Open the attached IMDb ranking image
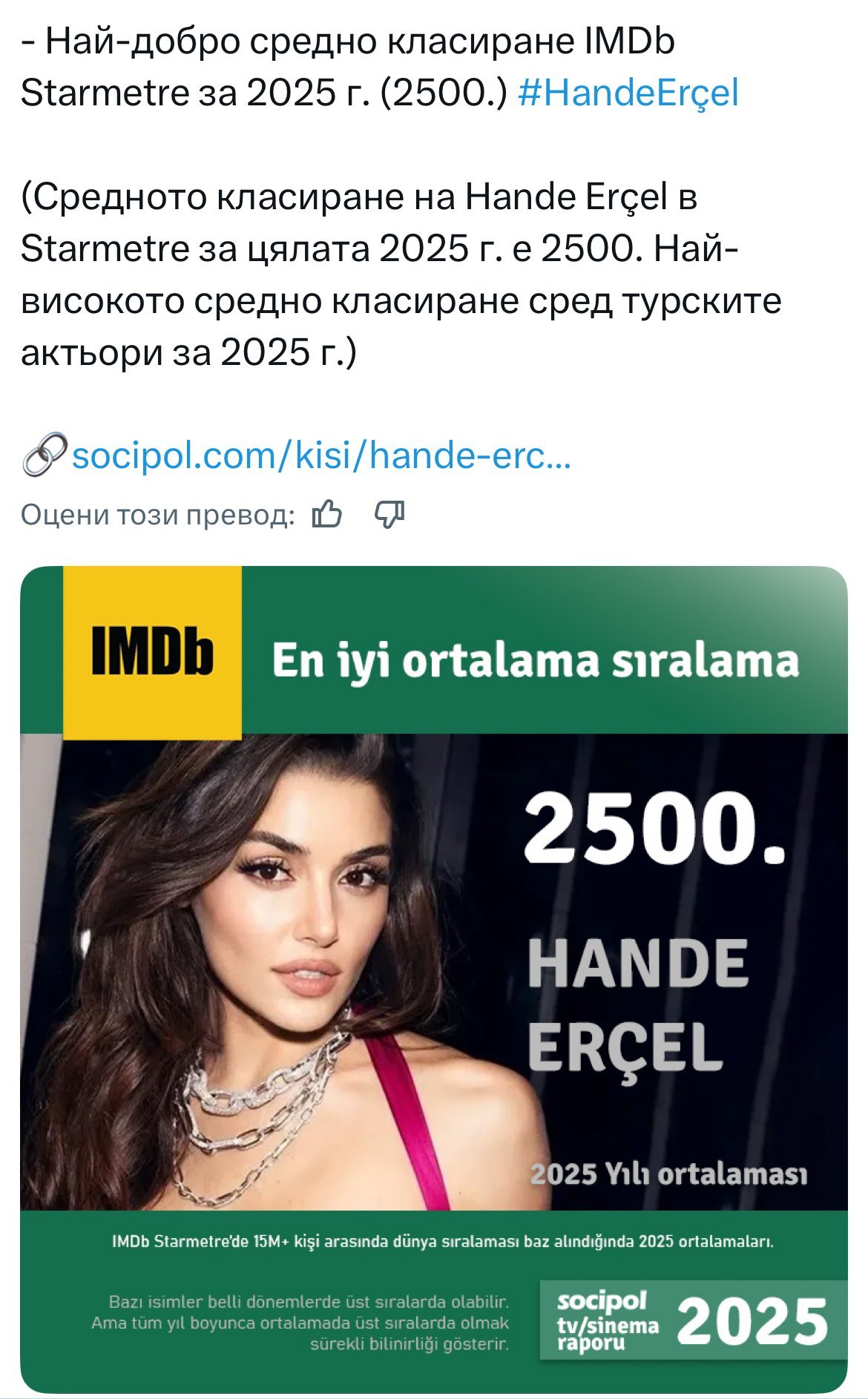This screenshot has height=1399, width=868. tap(434, 979)
